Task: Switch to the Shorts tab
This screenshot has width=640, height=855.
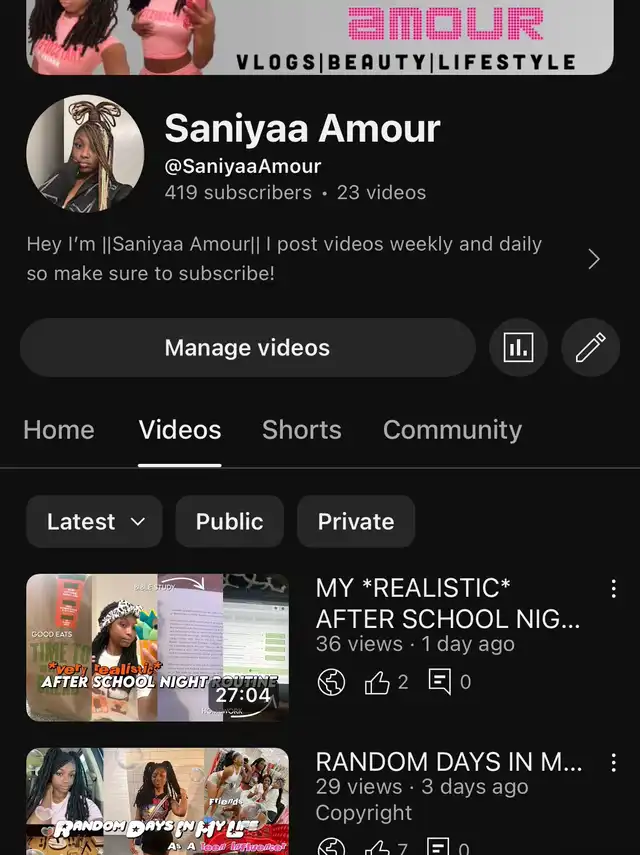Action: 301,430
